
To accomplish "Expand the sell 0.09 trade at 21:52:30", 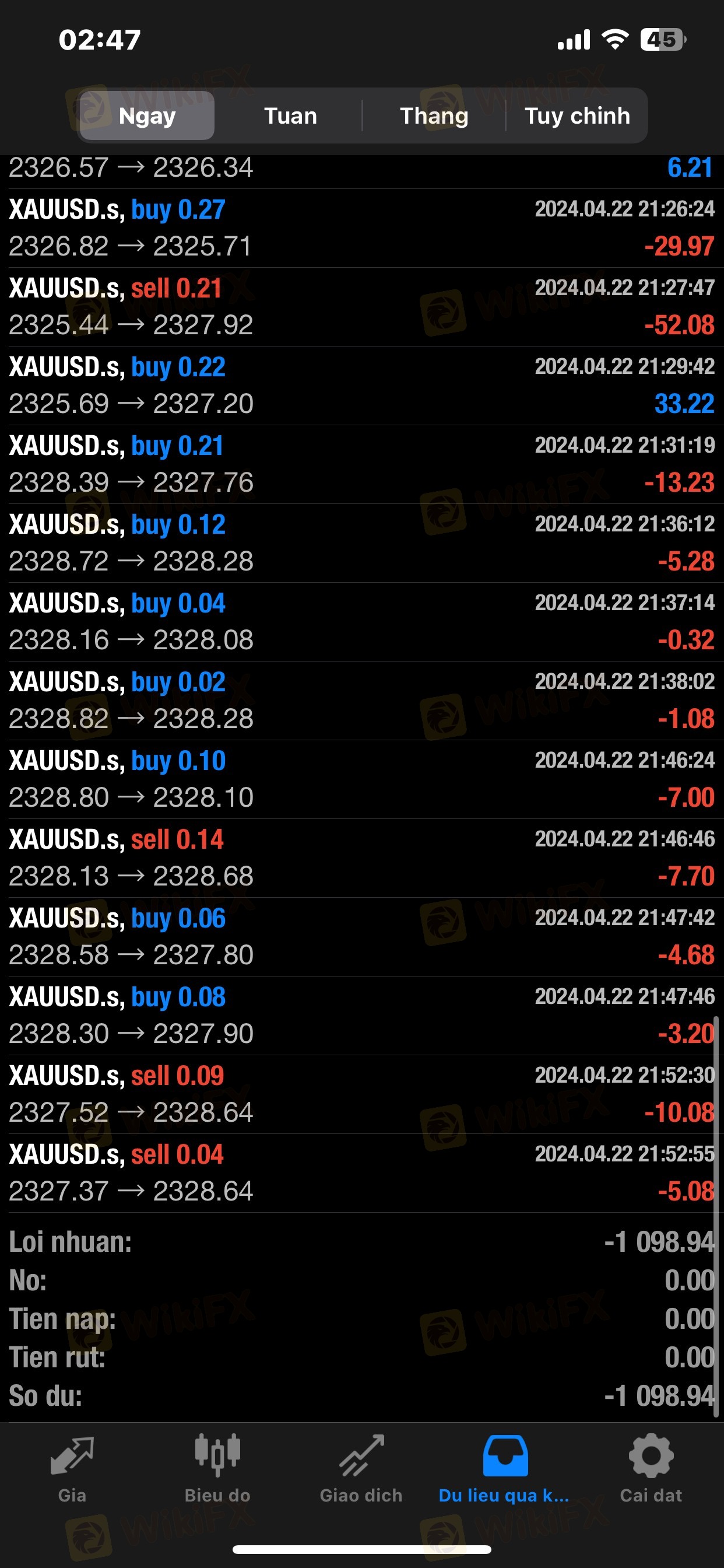I will pyautogui.click(x=361, y=1094).
